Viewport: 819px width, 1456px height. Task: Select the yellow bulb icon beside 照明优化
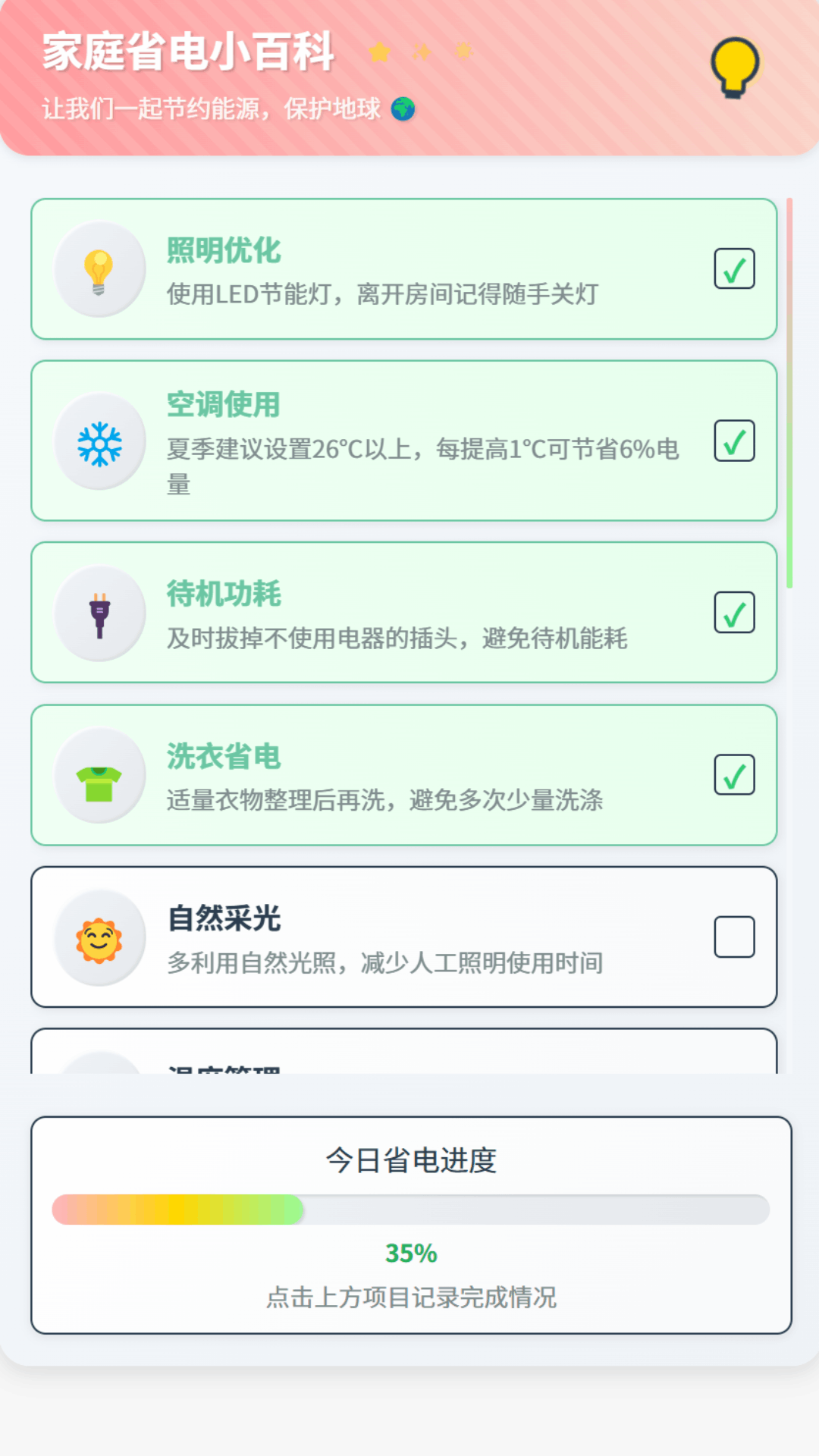tap(98, 269)
